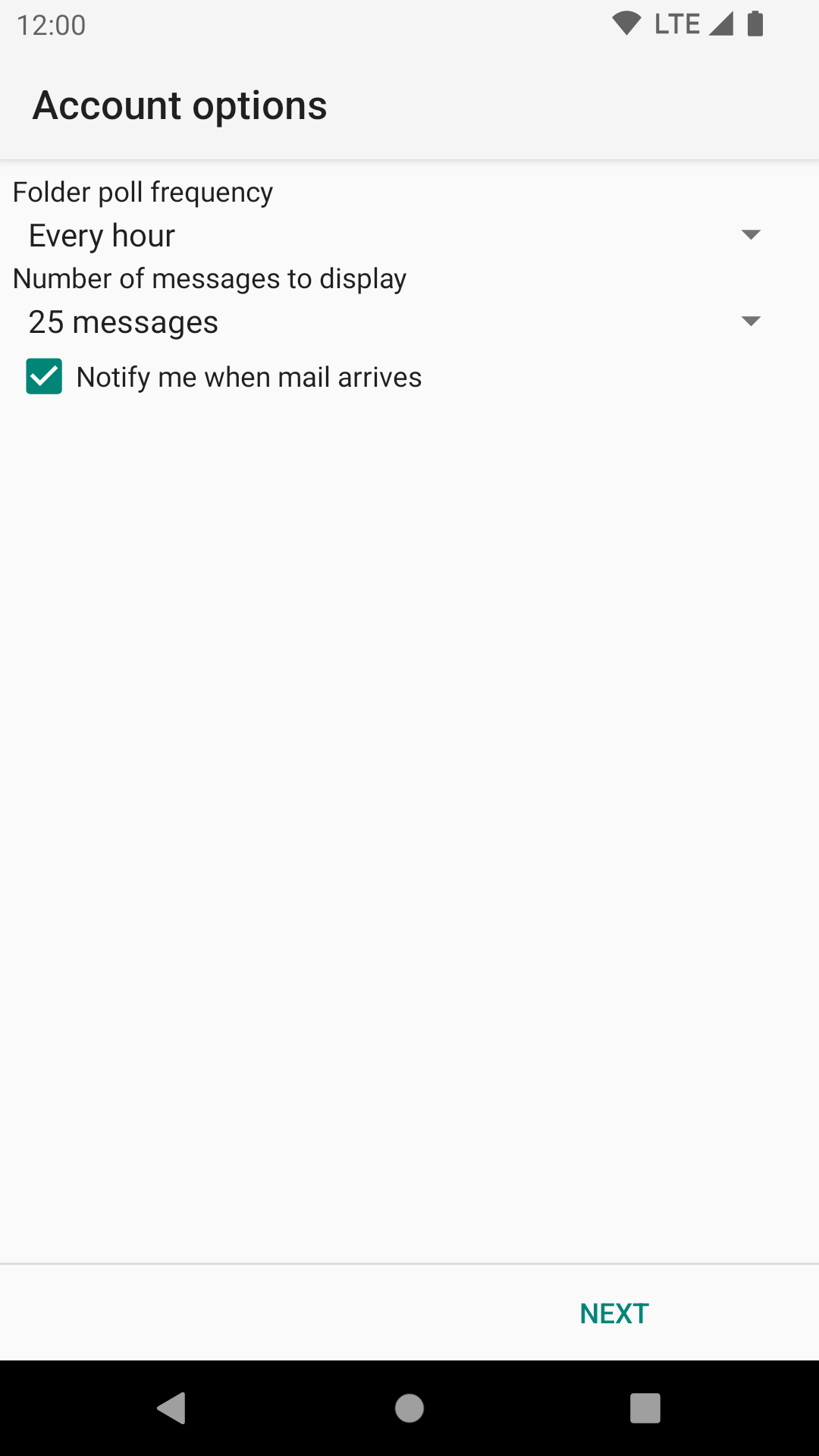Viewport: 819px width, 1456px height.
Task: Tap NEXT to continue setup
Action: coord(614,1313)
